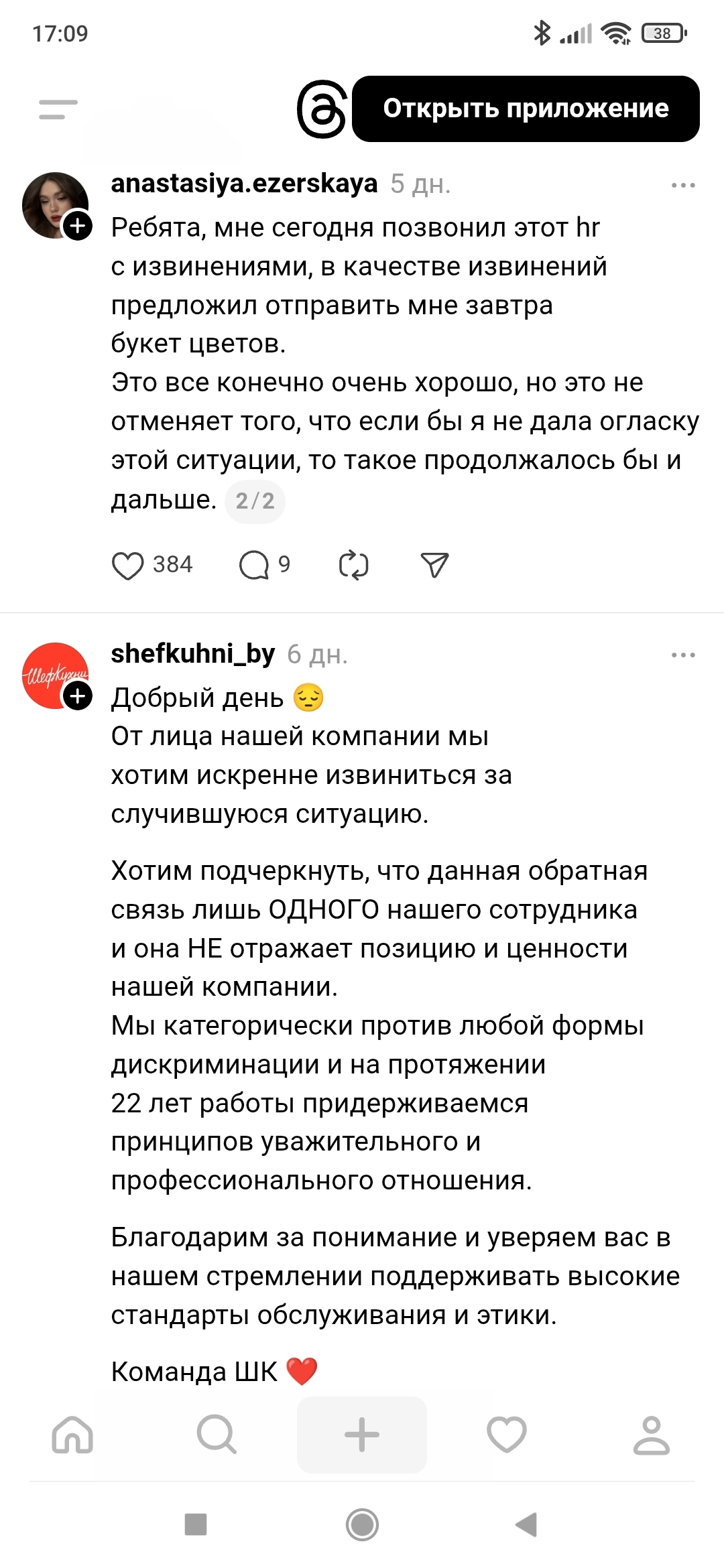Open the hamburger menu at top left
The image size is (724, 1568).
click(58, 109)
